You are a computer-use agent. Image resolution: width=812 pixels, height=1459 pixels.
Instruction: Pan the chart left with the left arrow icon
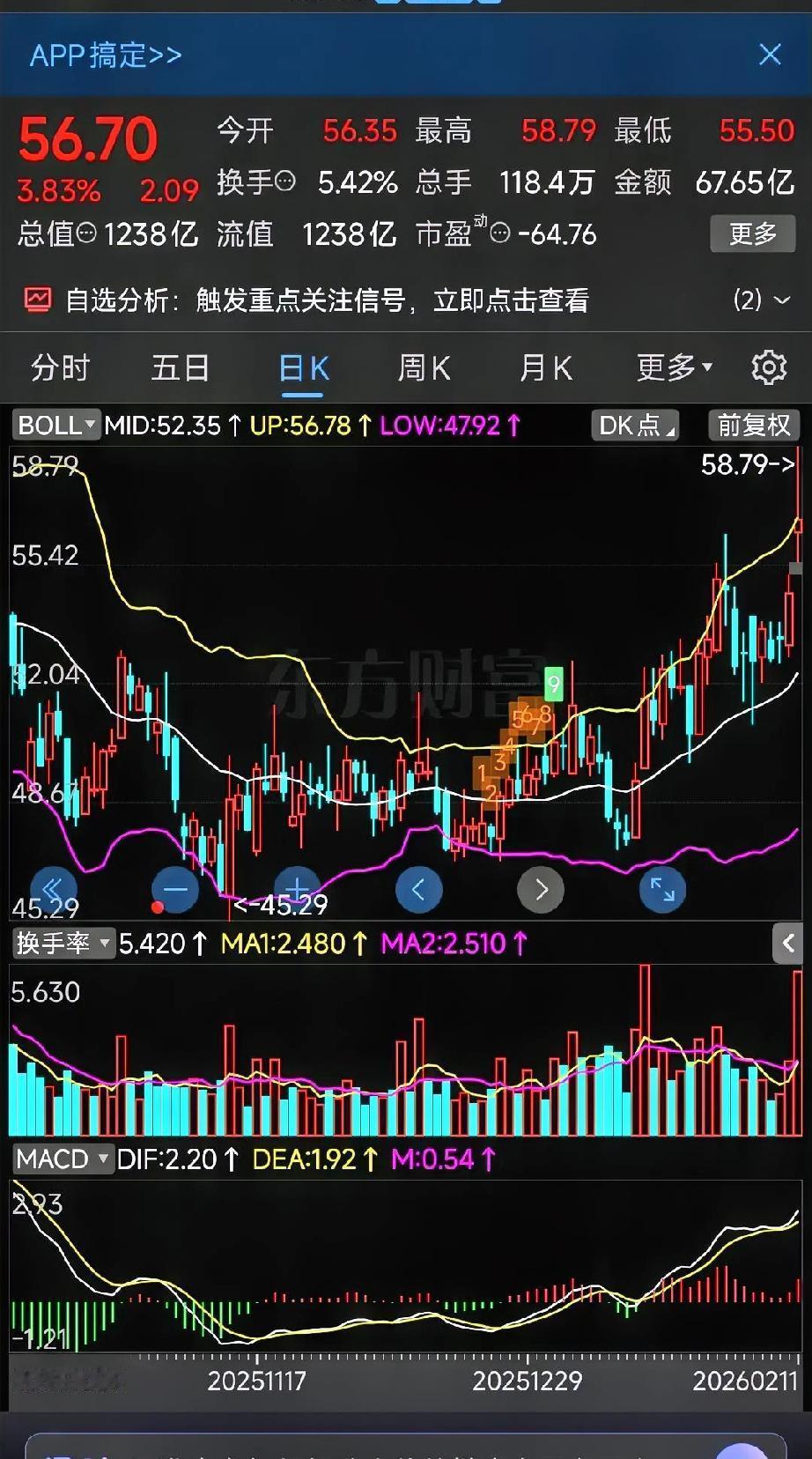tap(419, 890)
